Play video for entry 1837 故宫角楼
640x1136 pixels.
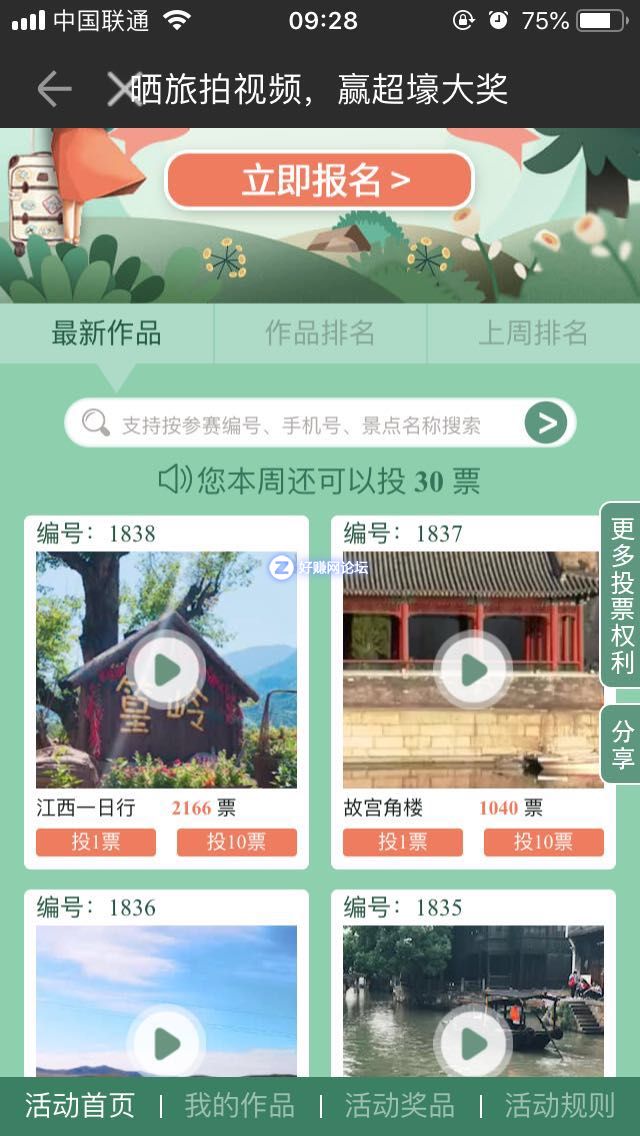click(x=474, y=670)
